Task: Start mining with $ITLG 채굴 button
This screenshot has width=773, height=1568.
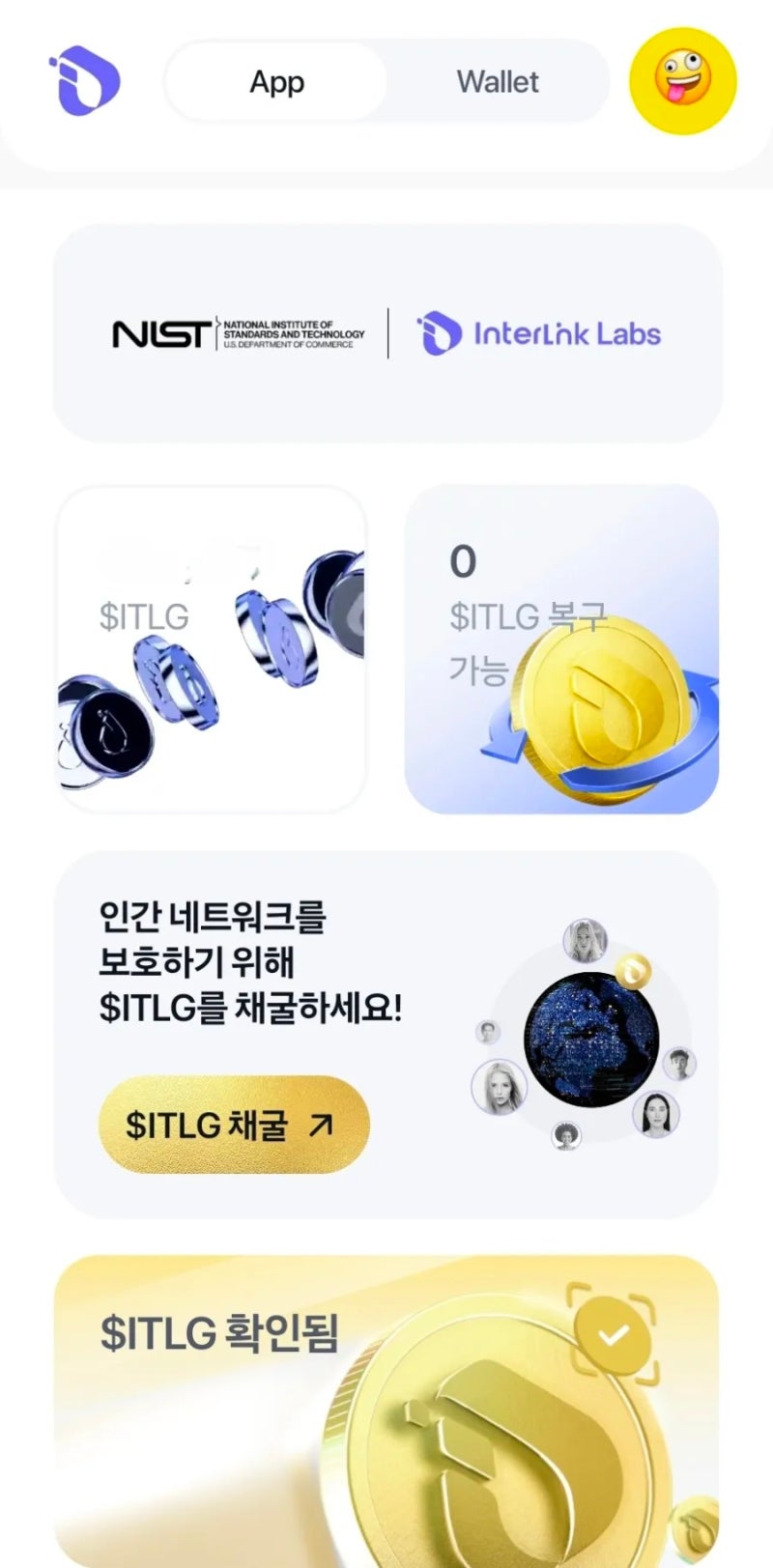Action: click(234, 1125)
